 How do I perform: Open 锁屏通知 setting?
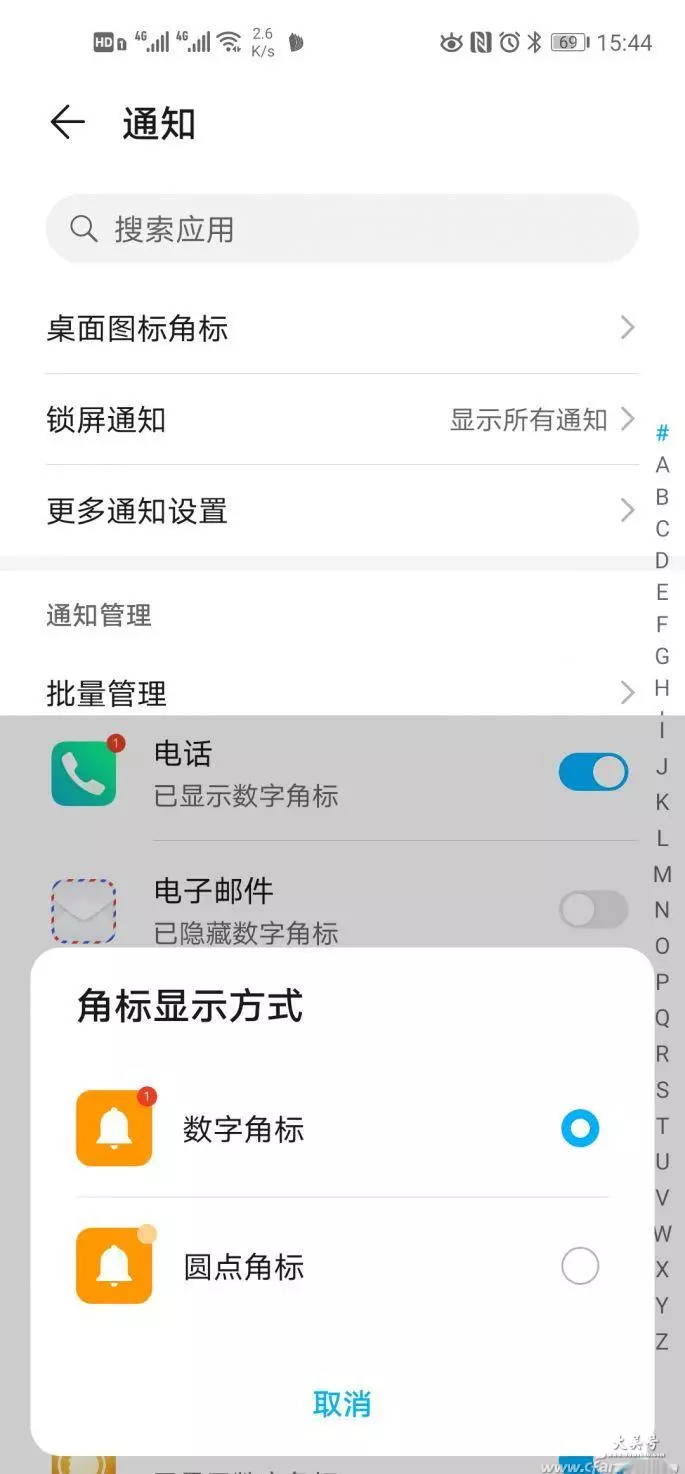(342, 419)
